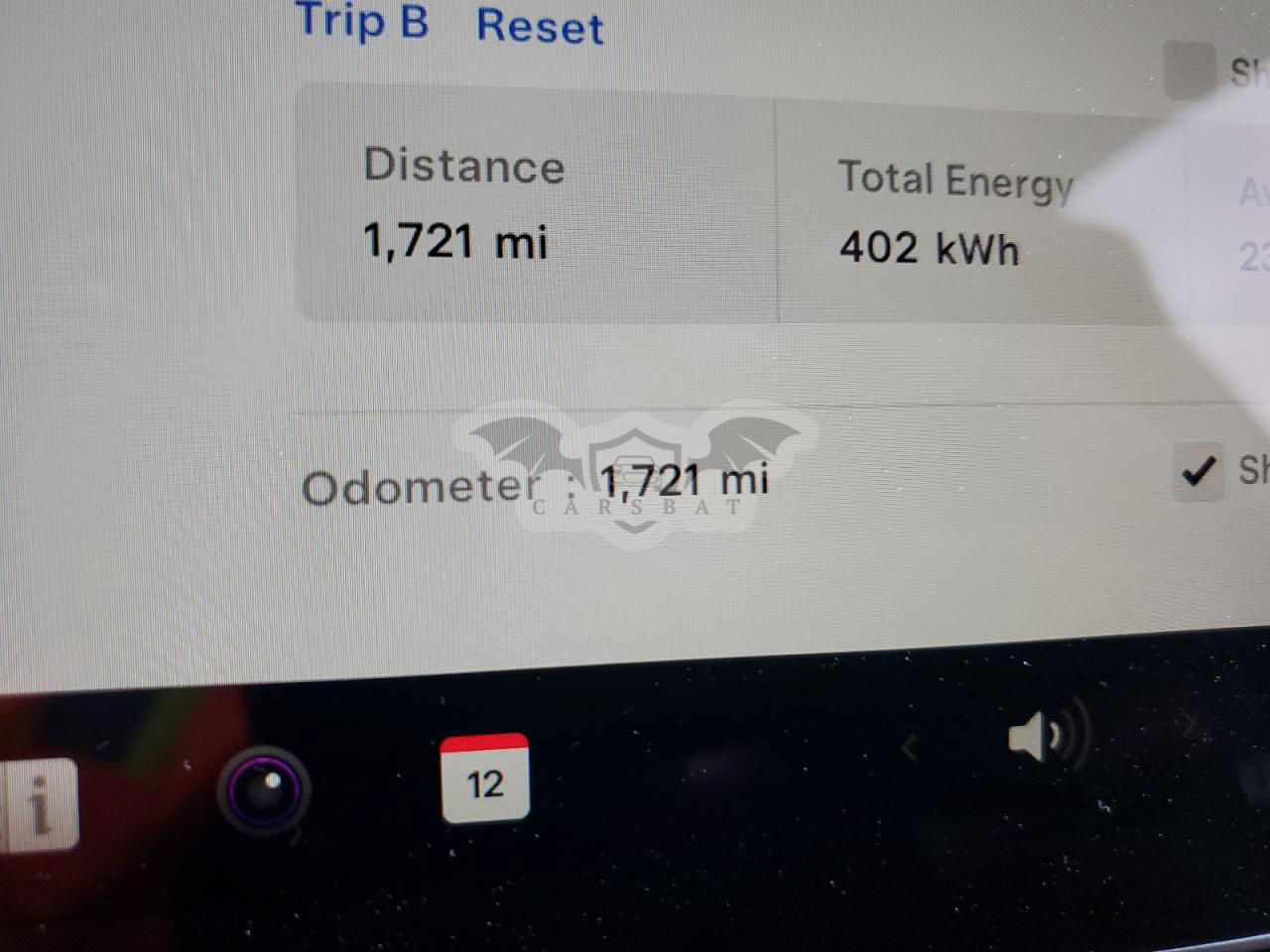Open the dashcam camera app
1270x952 pixels.
pos(263,790)
